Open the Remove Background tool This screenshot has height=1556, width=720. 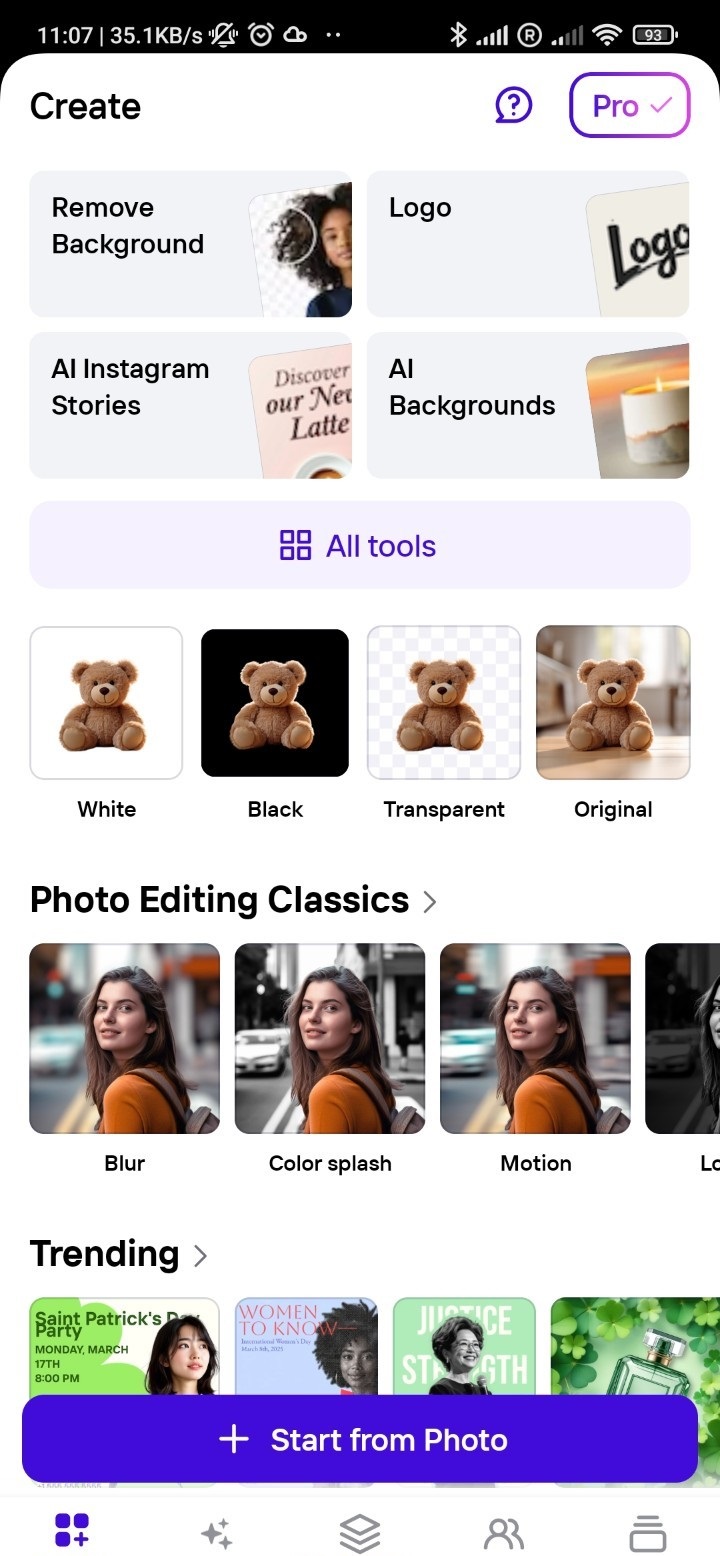point(190,243)
